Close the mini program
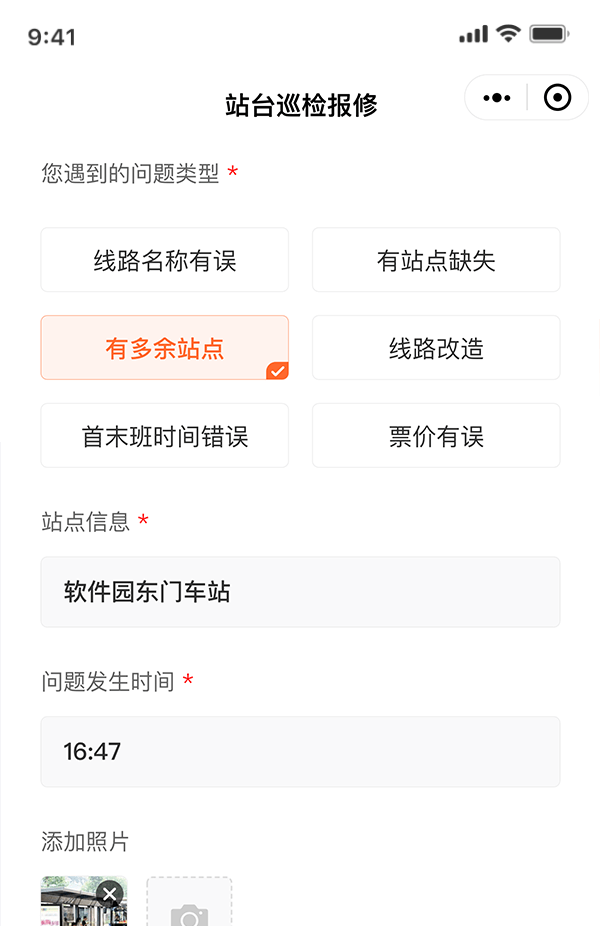Screen dimensions: 600x926 [557, 98]
